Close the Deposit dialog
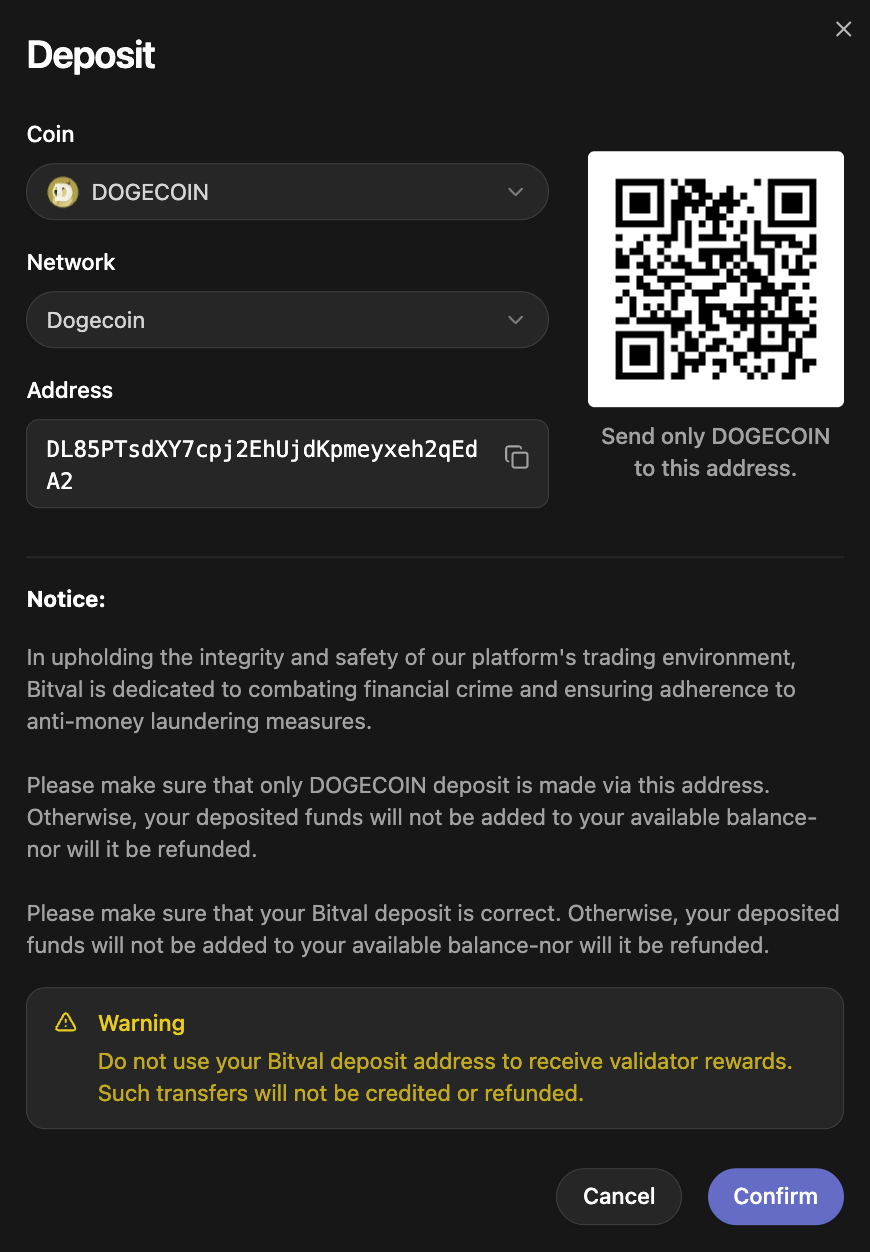Viewport: 870px width, 1252px height. [843, 30]
